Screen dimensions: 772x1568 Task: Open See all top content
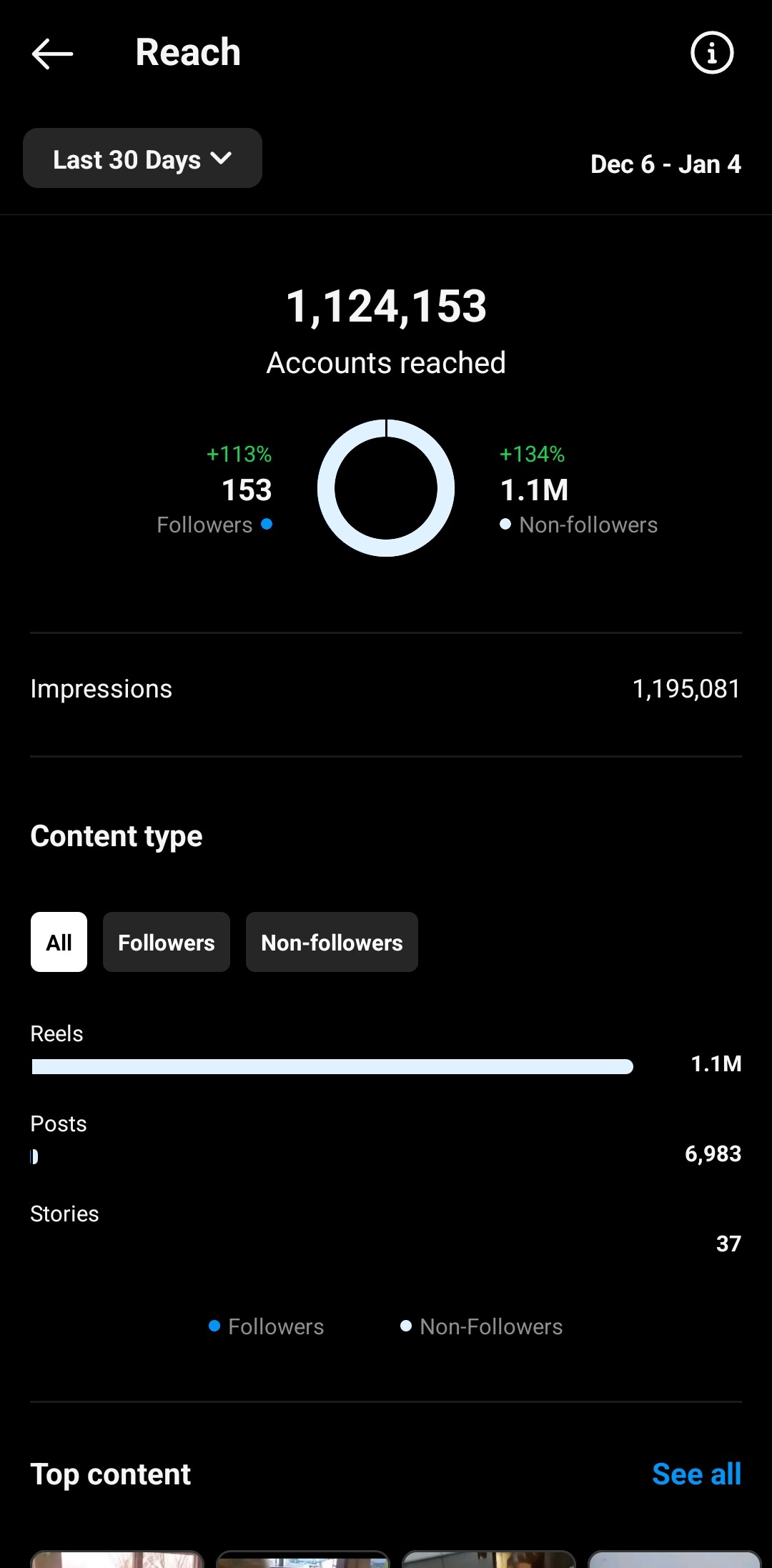tap(696, 1474)
